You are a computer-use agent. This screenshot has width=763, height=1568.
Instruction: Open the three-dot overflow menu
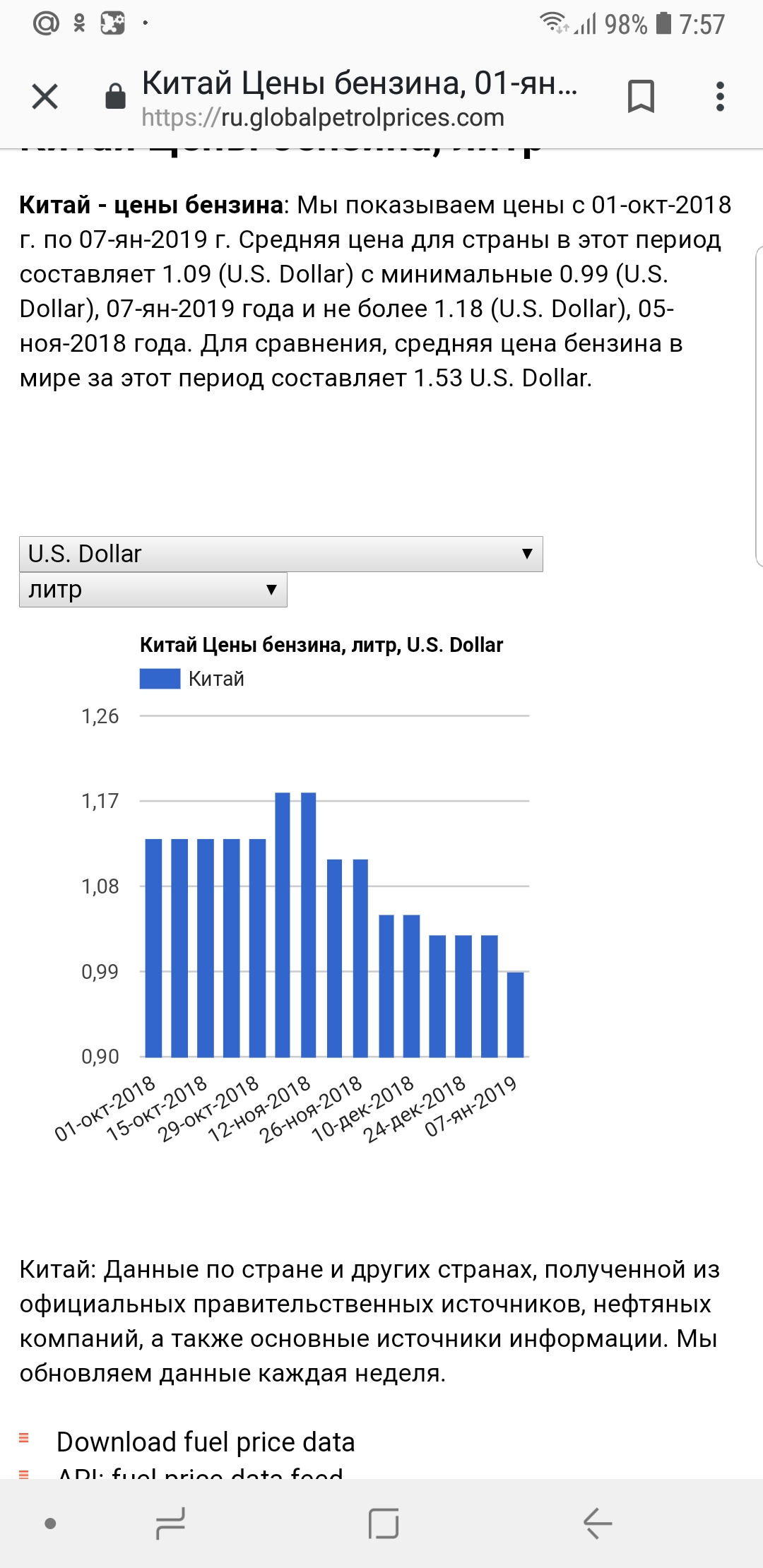click(x=720, y=97)
